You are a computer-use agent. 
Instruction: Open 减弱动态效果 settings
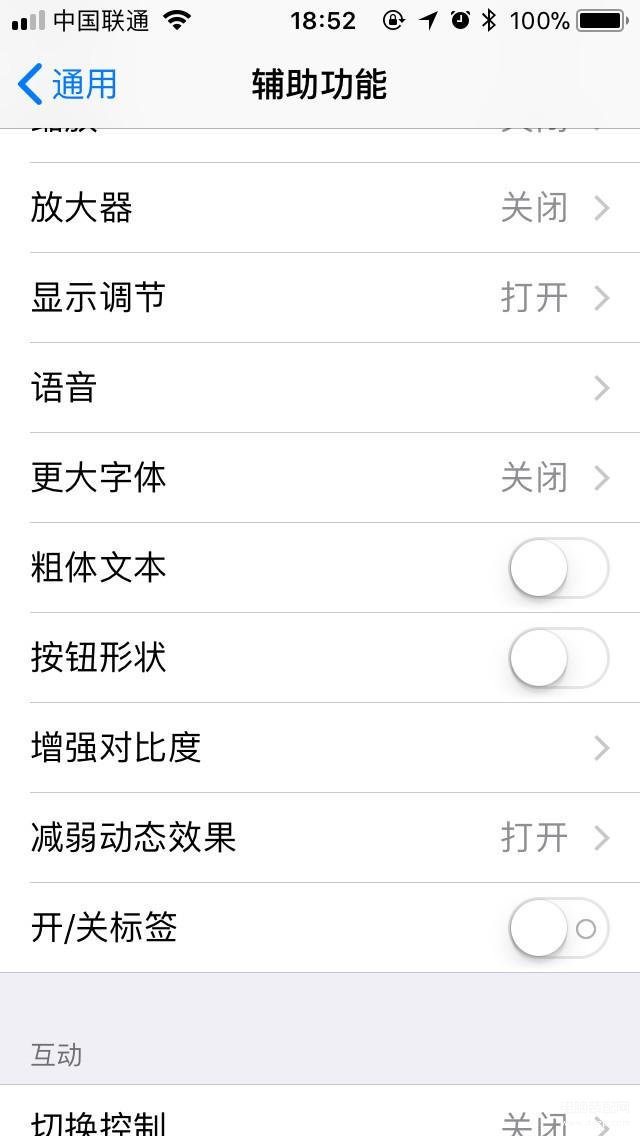pos(320,838)
